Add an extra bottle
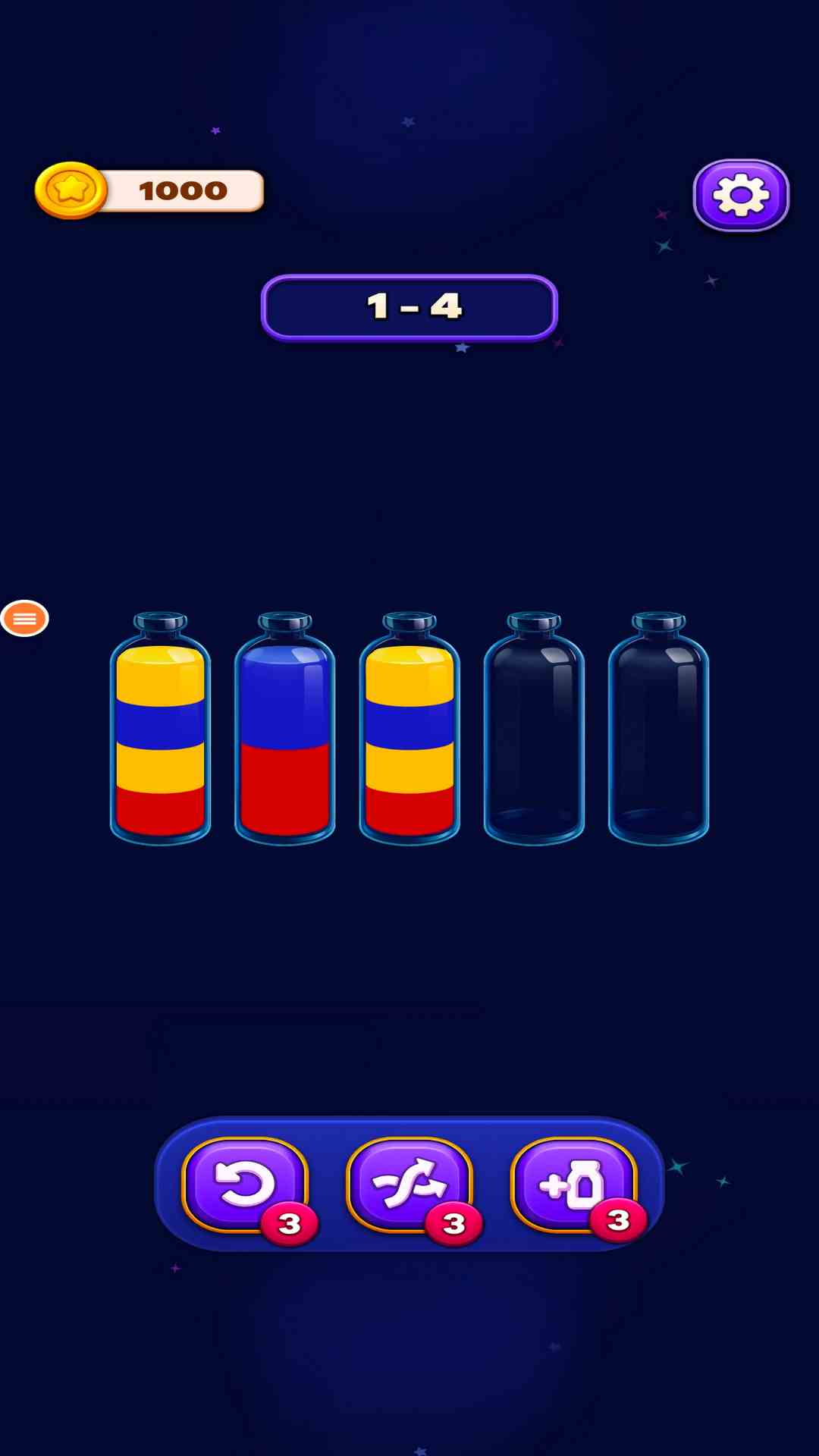 pyautogui.click(x=574, y=1184)
